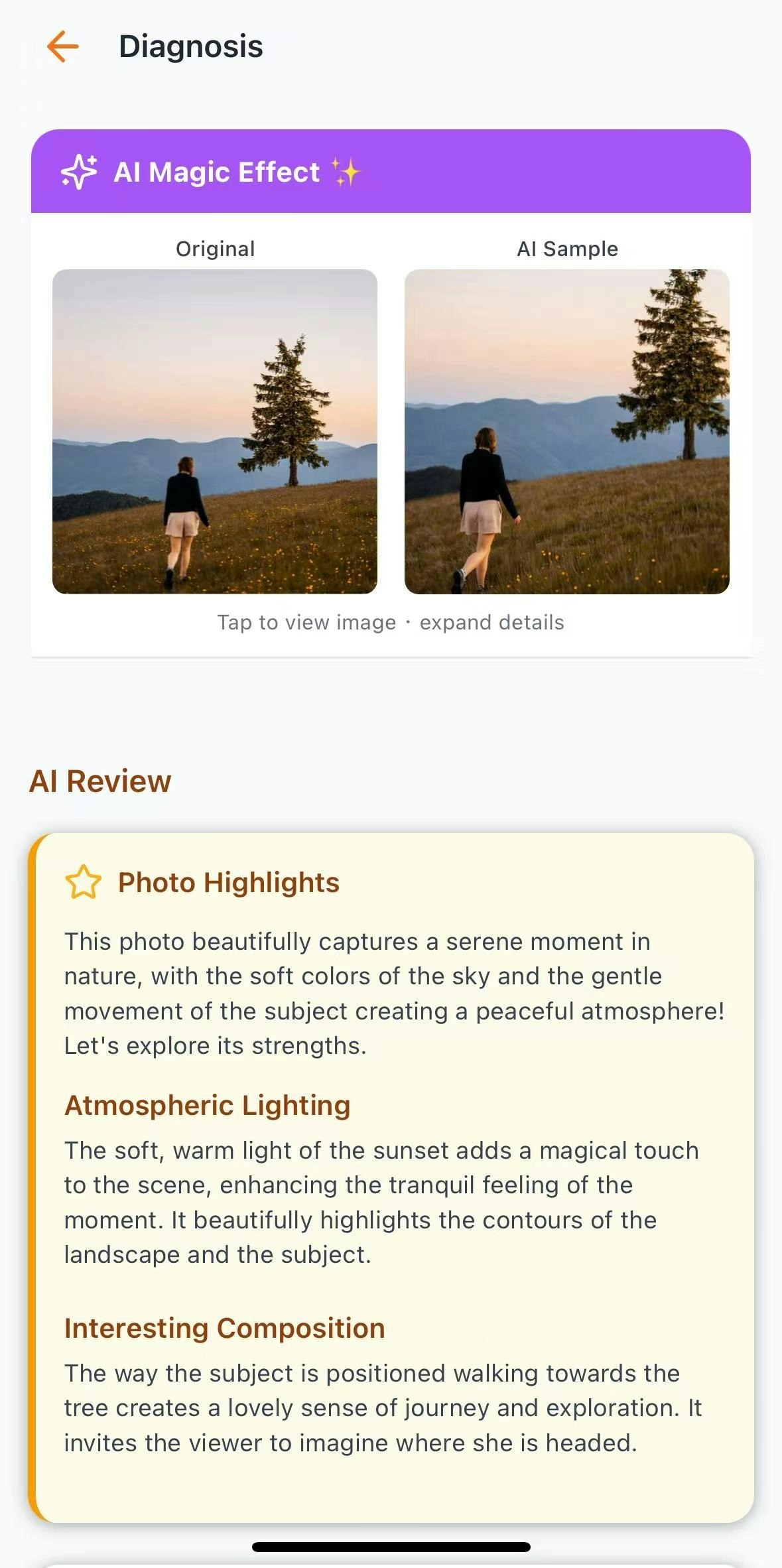Tap 'expand details' under the images
This screenshot has height=1568, width=782.
point(491,622)
